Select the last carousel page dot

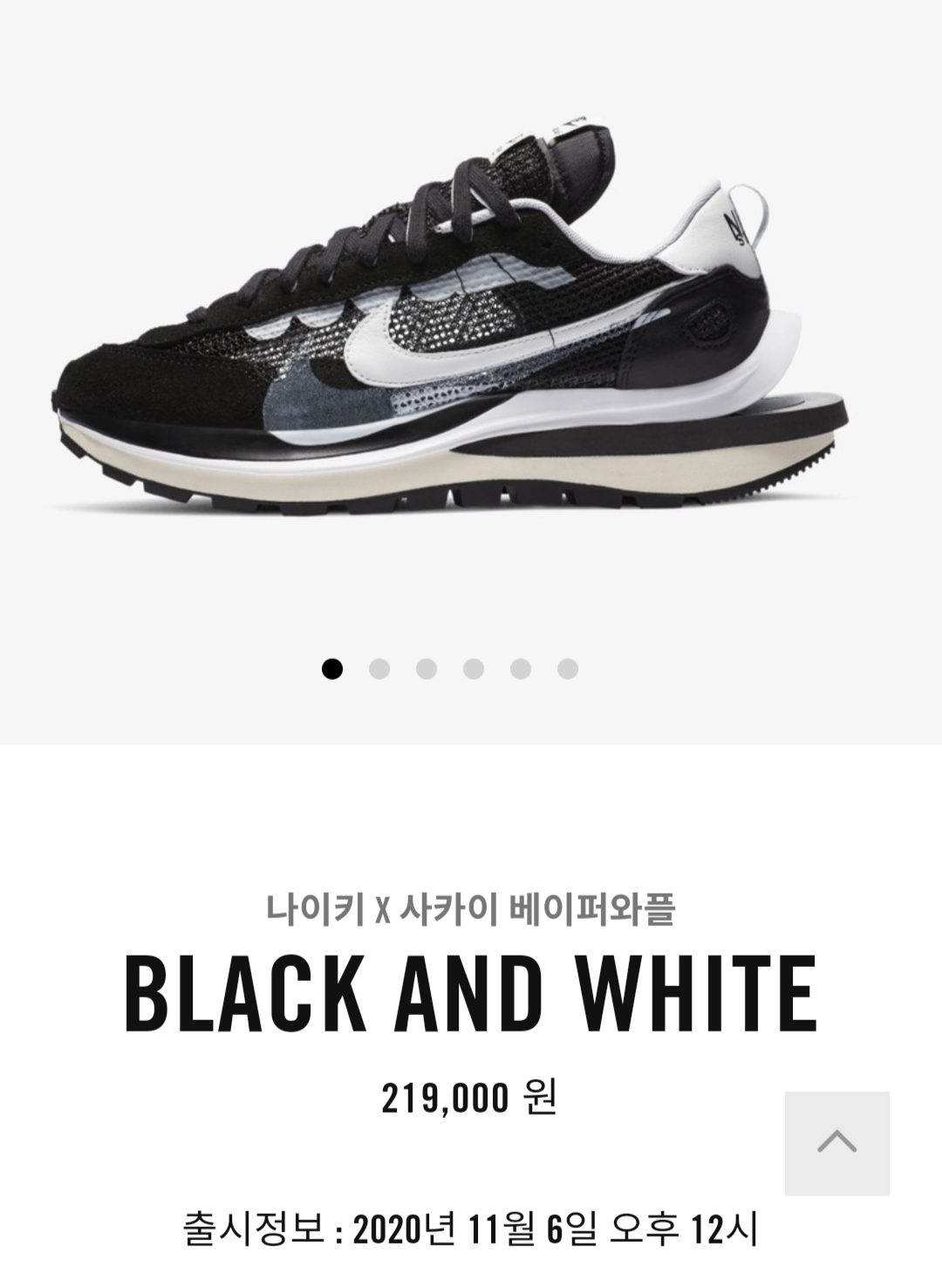click(x=567, y=669)
